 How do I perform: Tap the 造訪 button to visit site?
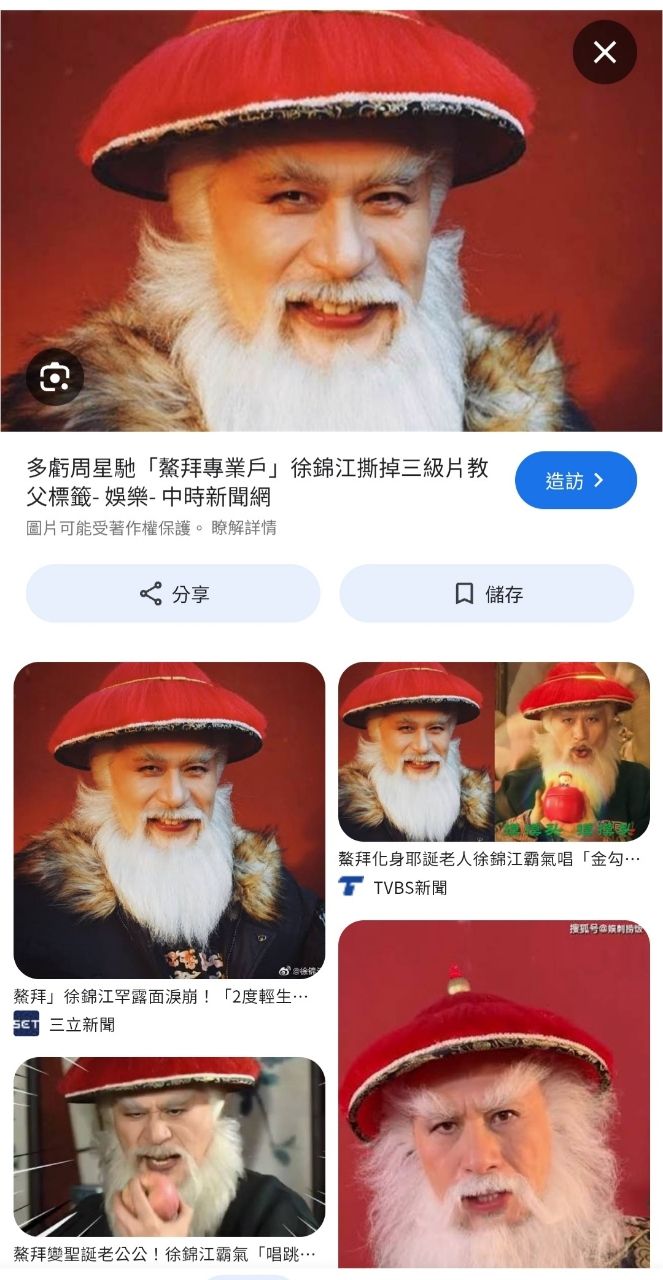coord(575,480)
